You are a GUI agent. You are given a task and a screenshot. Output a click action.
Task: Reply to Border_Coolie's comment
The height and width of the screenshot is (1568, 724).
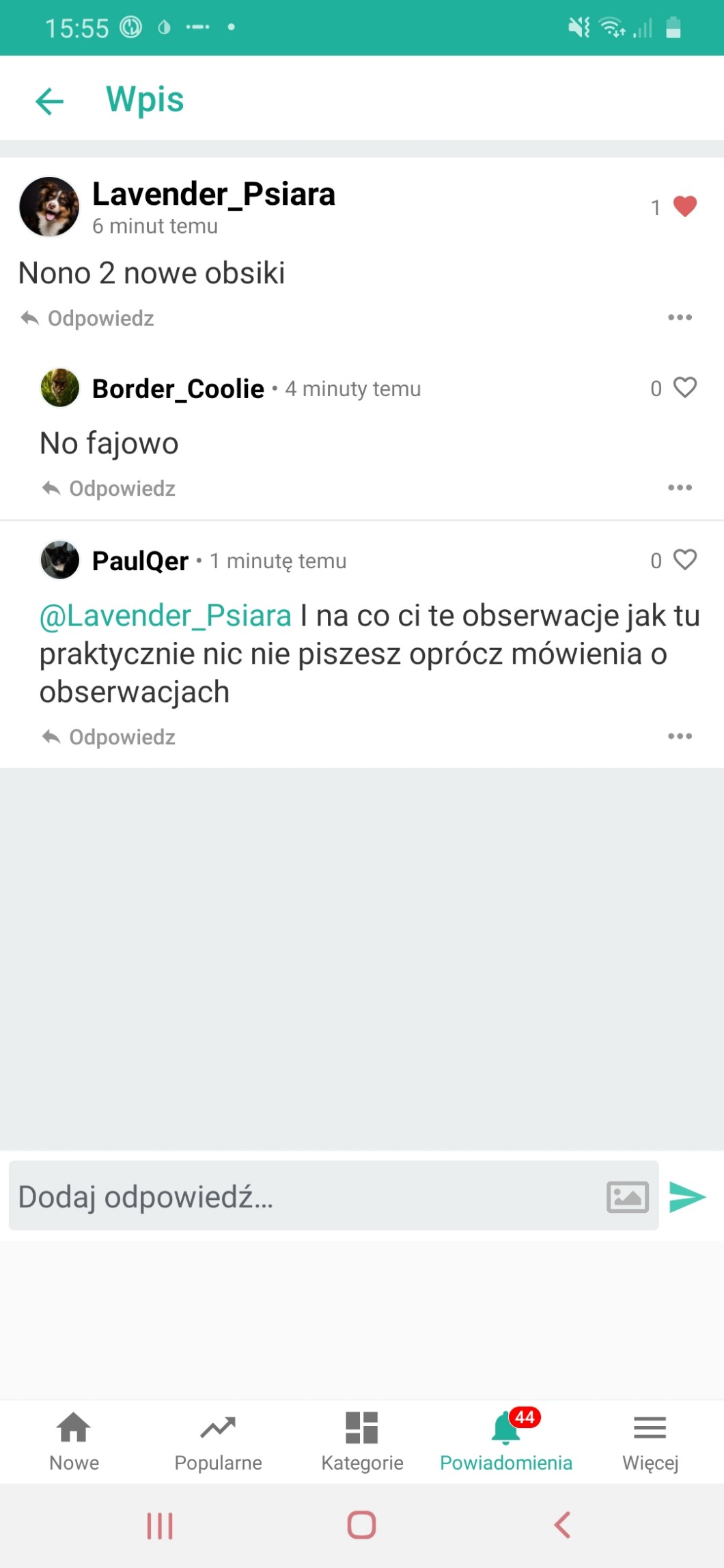(109, 488)
